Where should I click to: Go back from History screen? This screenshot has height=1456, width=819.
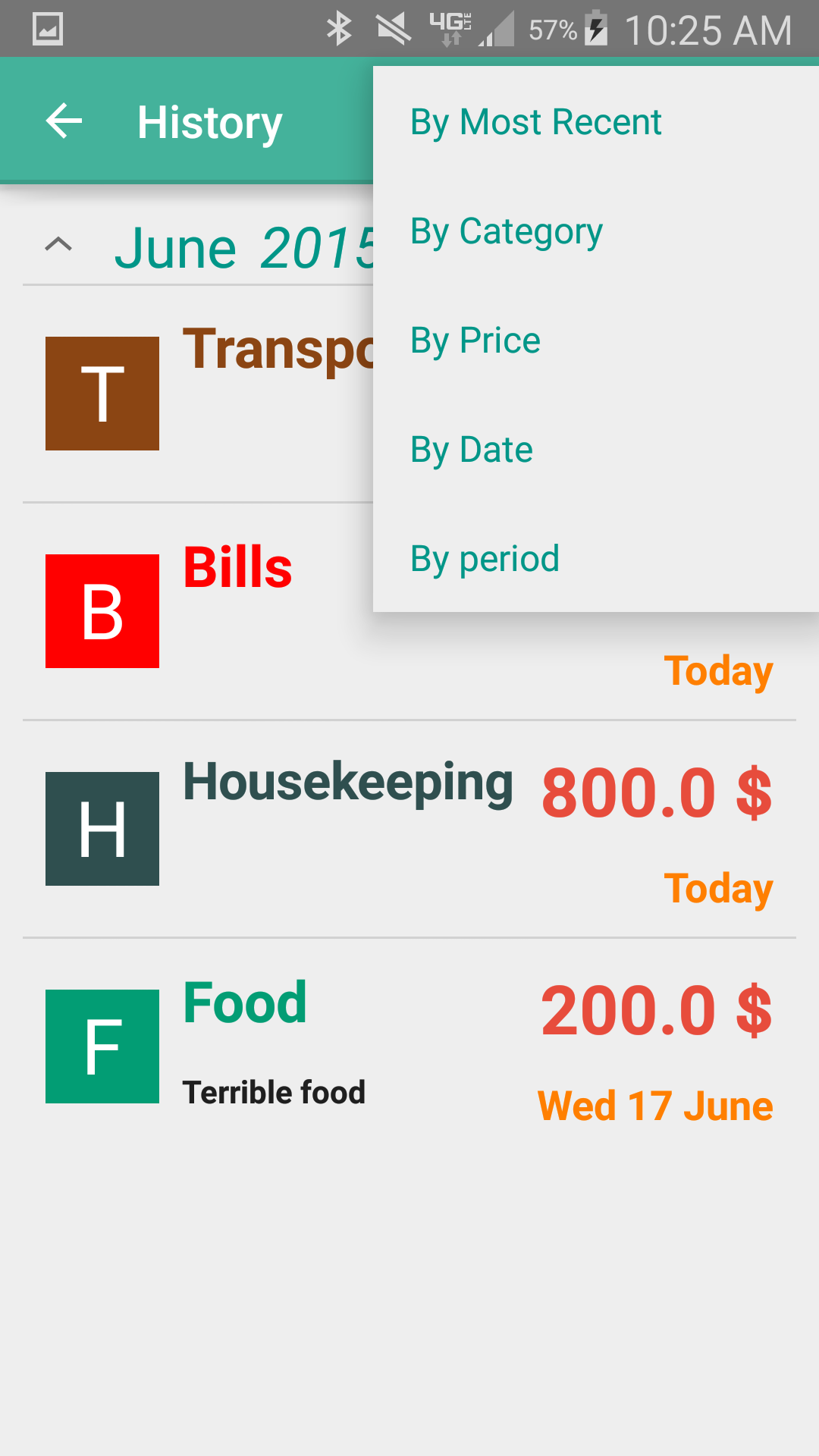coord(64,121)
